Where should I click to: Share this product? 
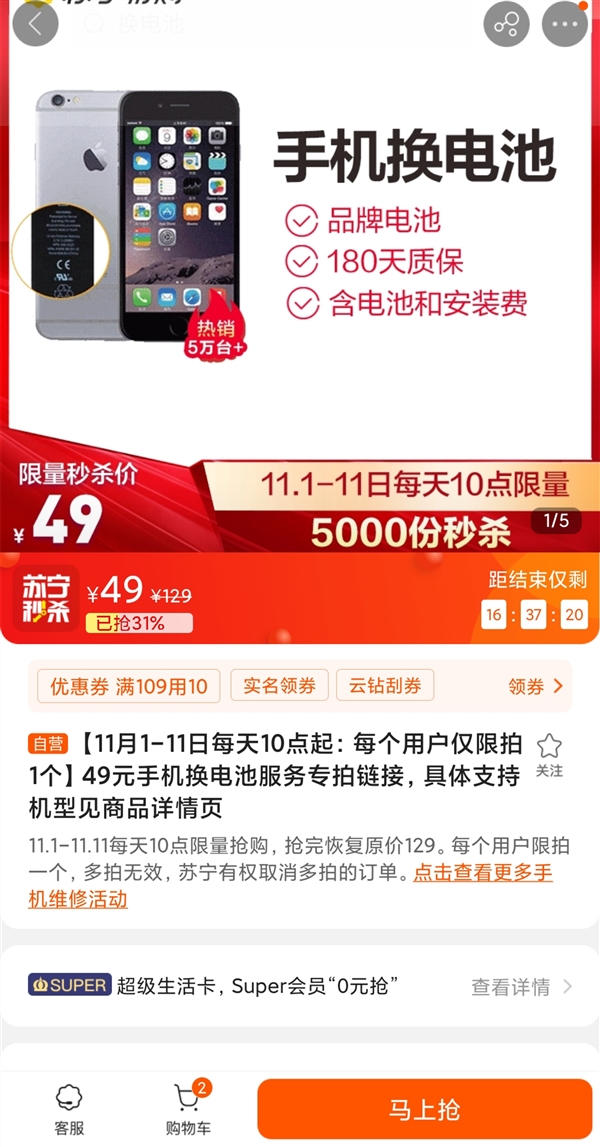pos(506,24)
